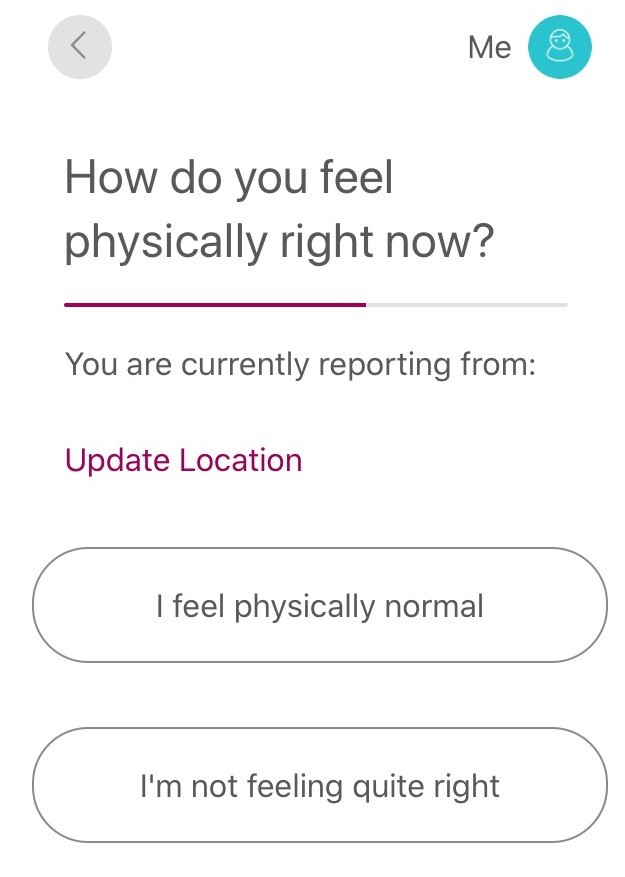
Task: Select I feel physically normal
Action: pos(320,605)
